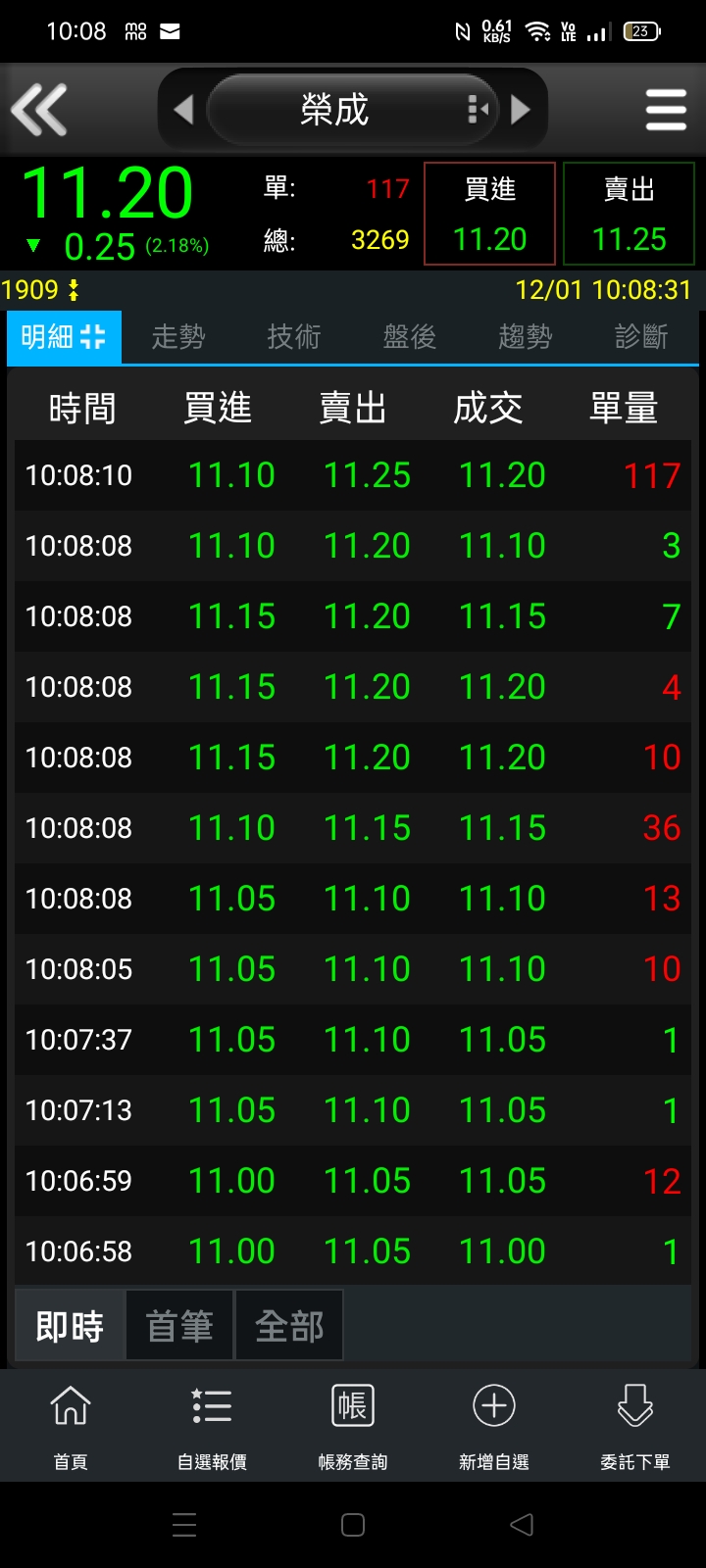Open the 趨勢 tab
706x1568 pixels.
526,337
